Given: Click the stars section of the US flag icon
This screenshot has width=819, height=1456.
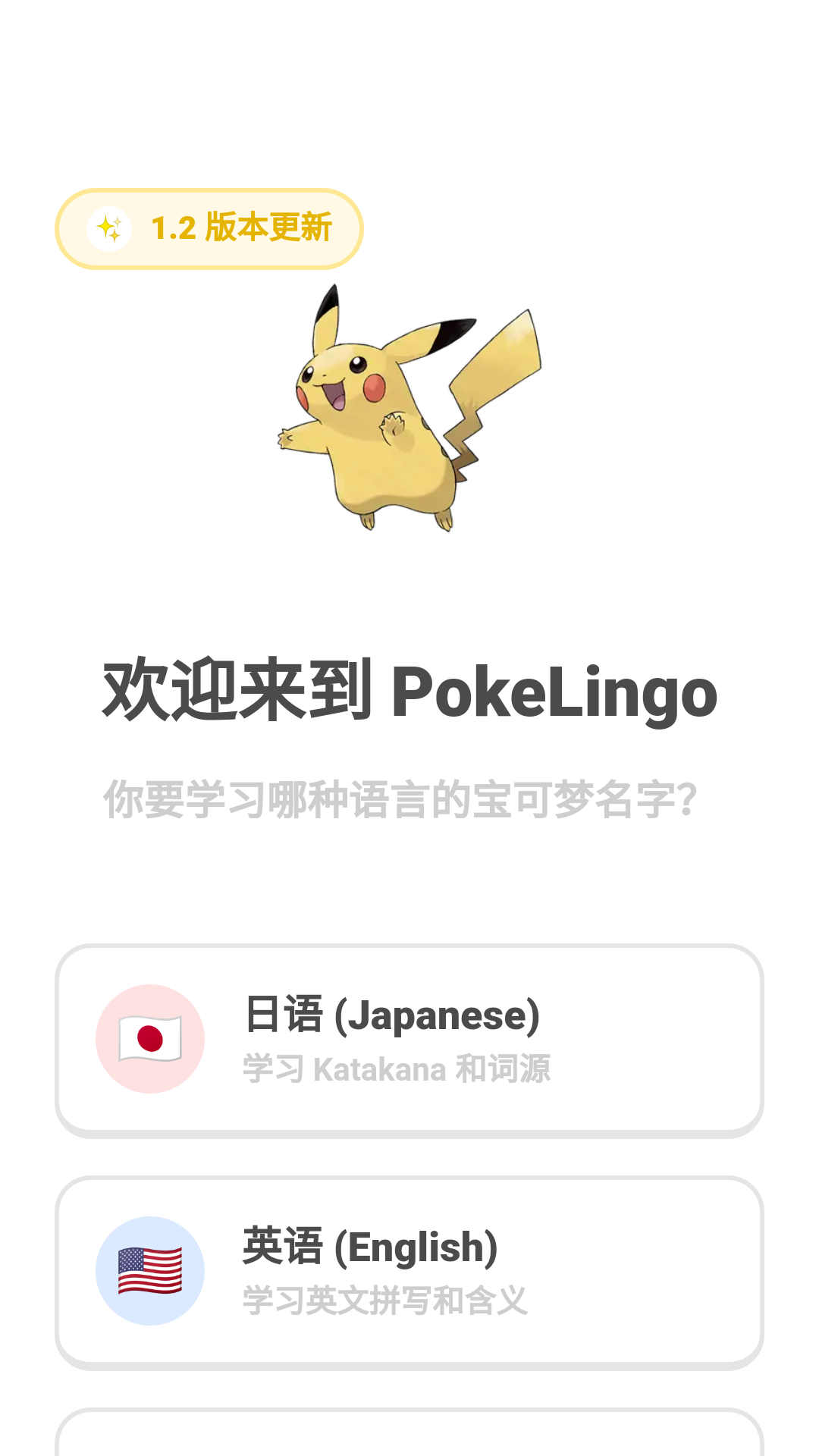Looking at the screenshot, I should click(x=130, y=1261).
